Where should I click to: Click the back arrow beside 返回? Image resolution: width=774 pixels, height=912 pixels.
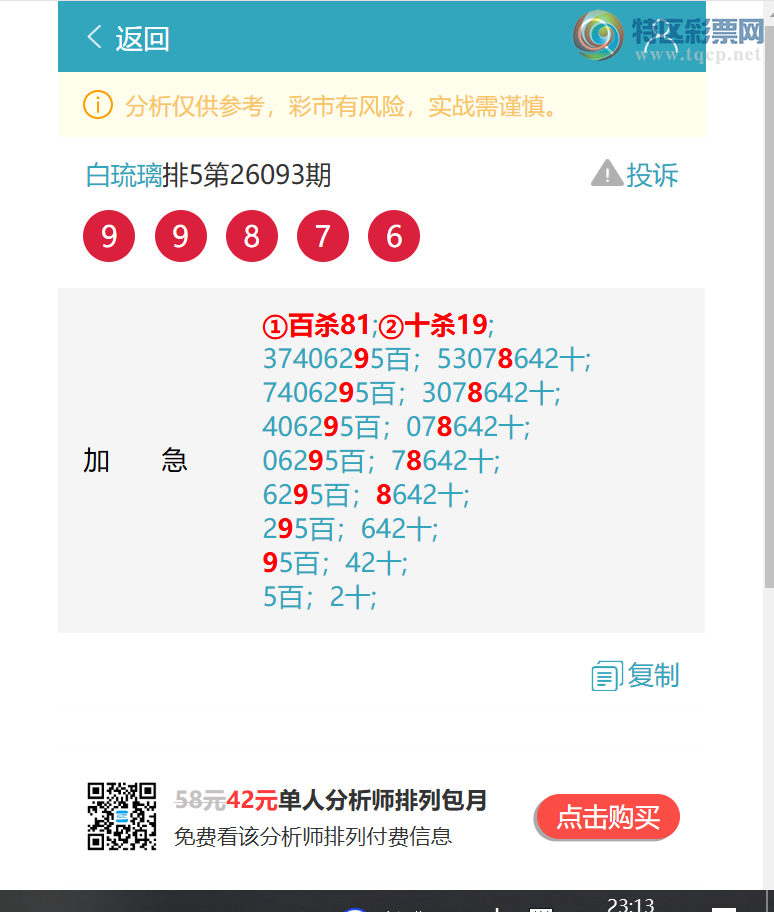[93, 36]
